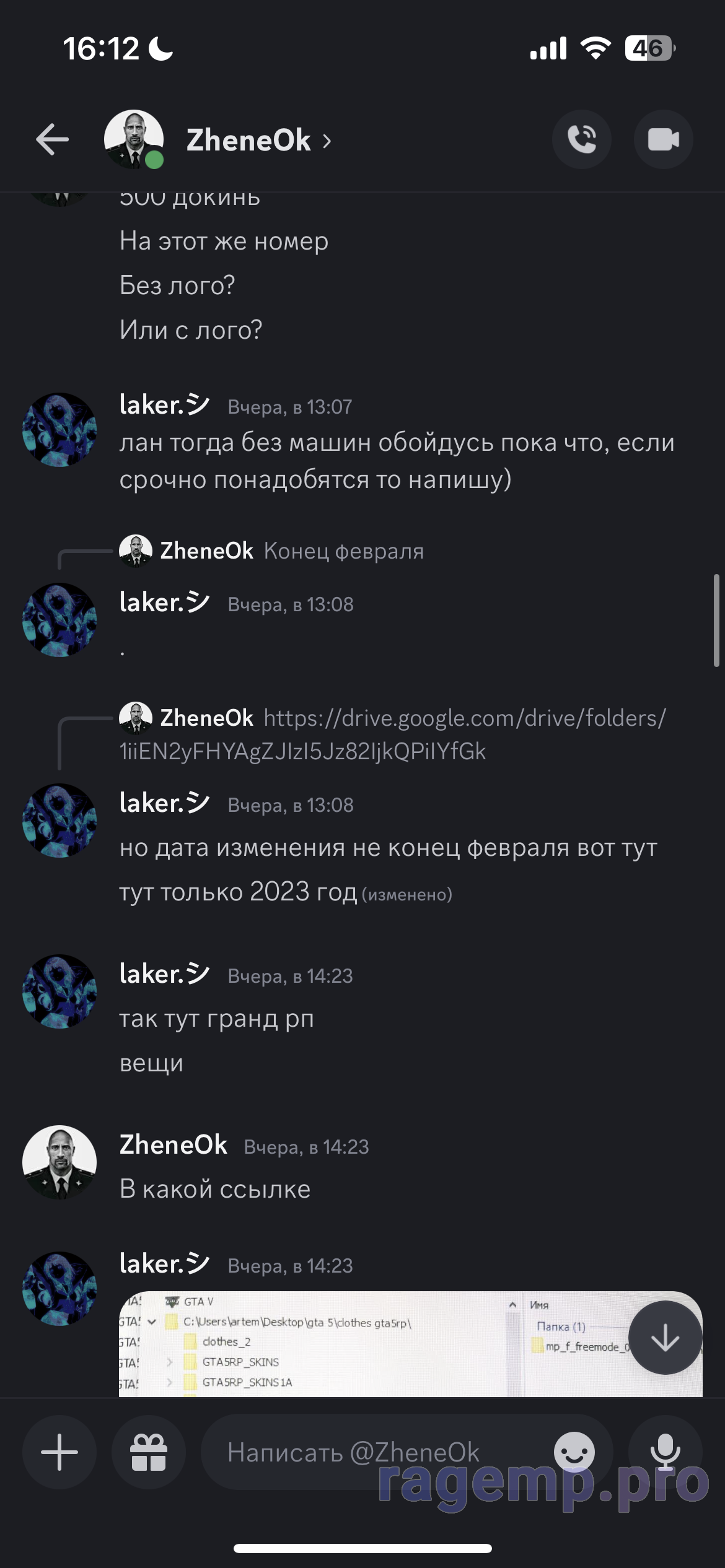This screenshot has width=725, height=1568.
Task: Open ZheneOk's profile from the header name
Action: 258,141
